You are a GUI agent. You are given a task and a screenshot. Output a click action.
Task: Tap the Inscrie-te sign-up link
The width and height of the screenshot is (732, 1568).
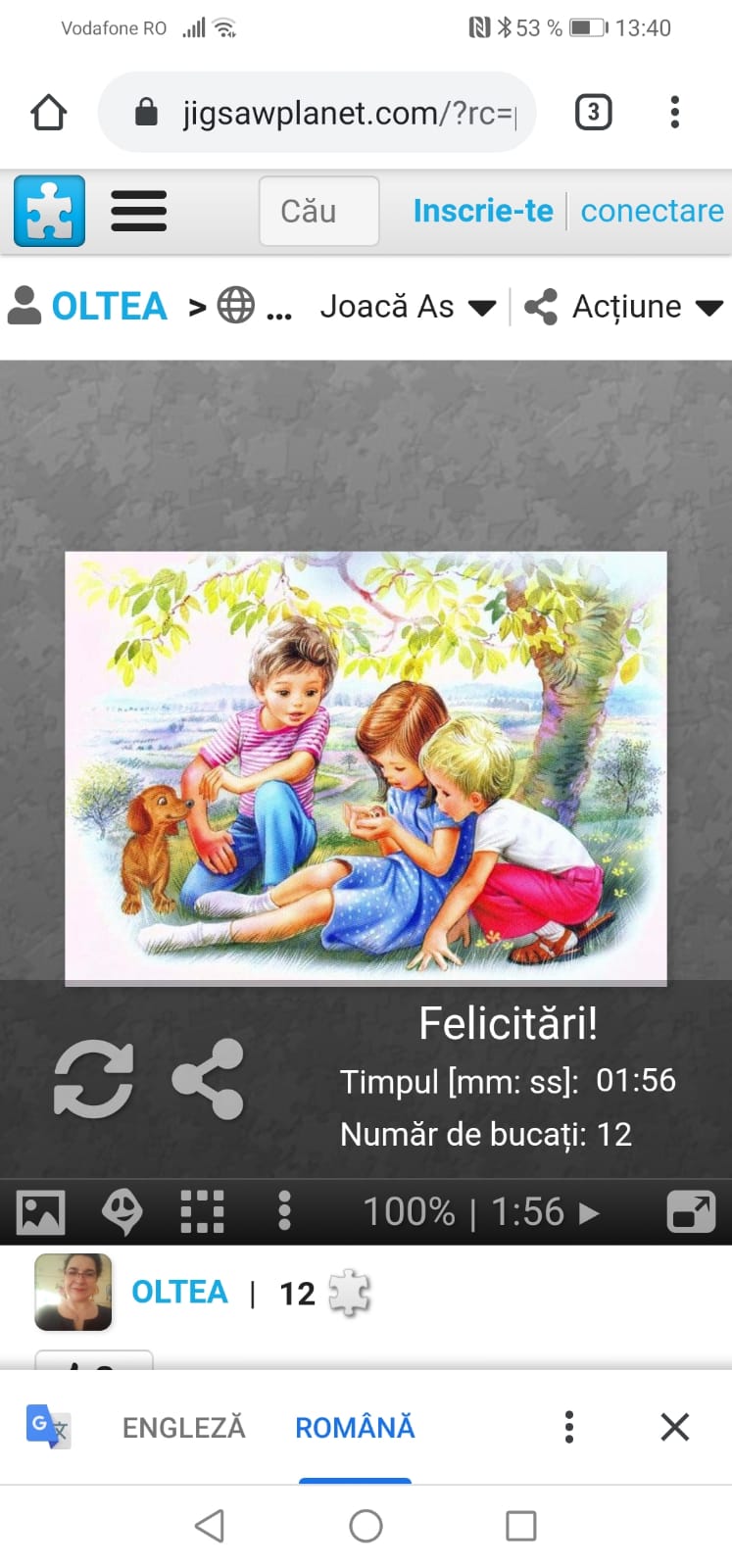click(x=482, y=211)
